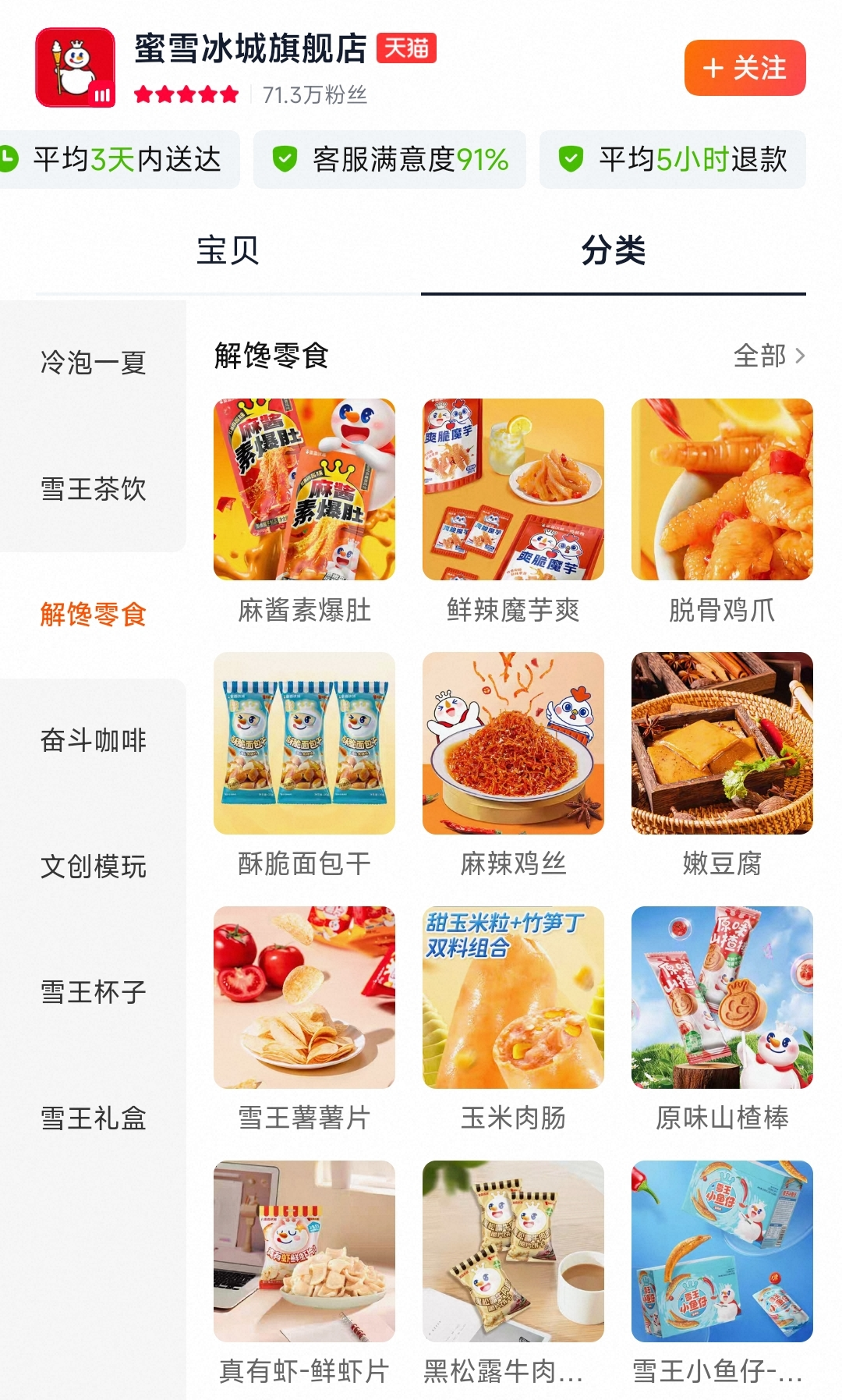Open 麻酱素爆肚 product tile
The height and width of the screenshot is (1400, 842).
(304, 512)
